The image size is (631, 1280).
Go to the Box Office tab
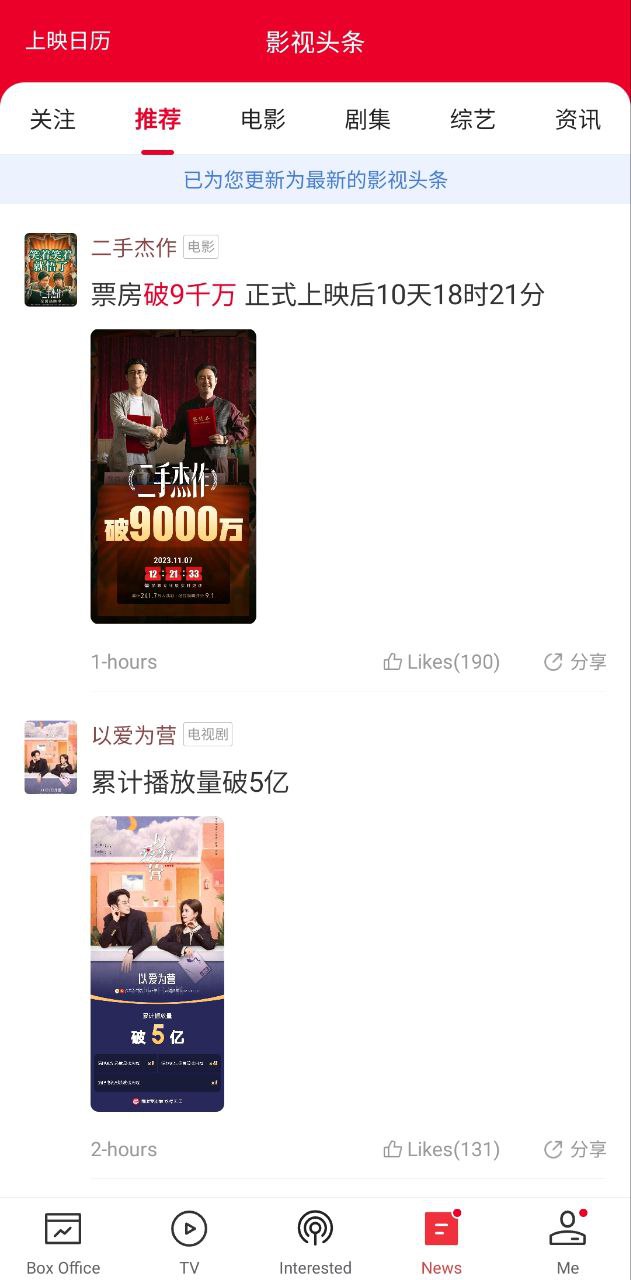(63, 1242)
